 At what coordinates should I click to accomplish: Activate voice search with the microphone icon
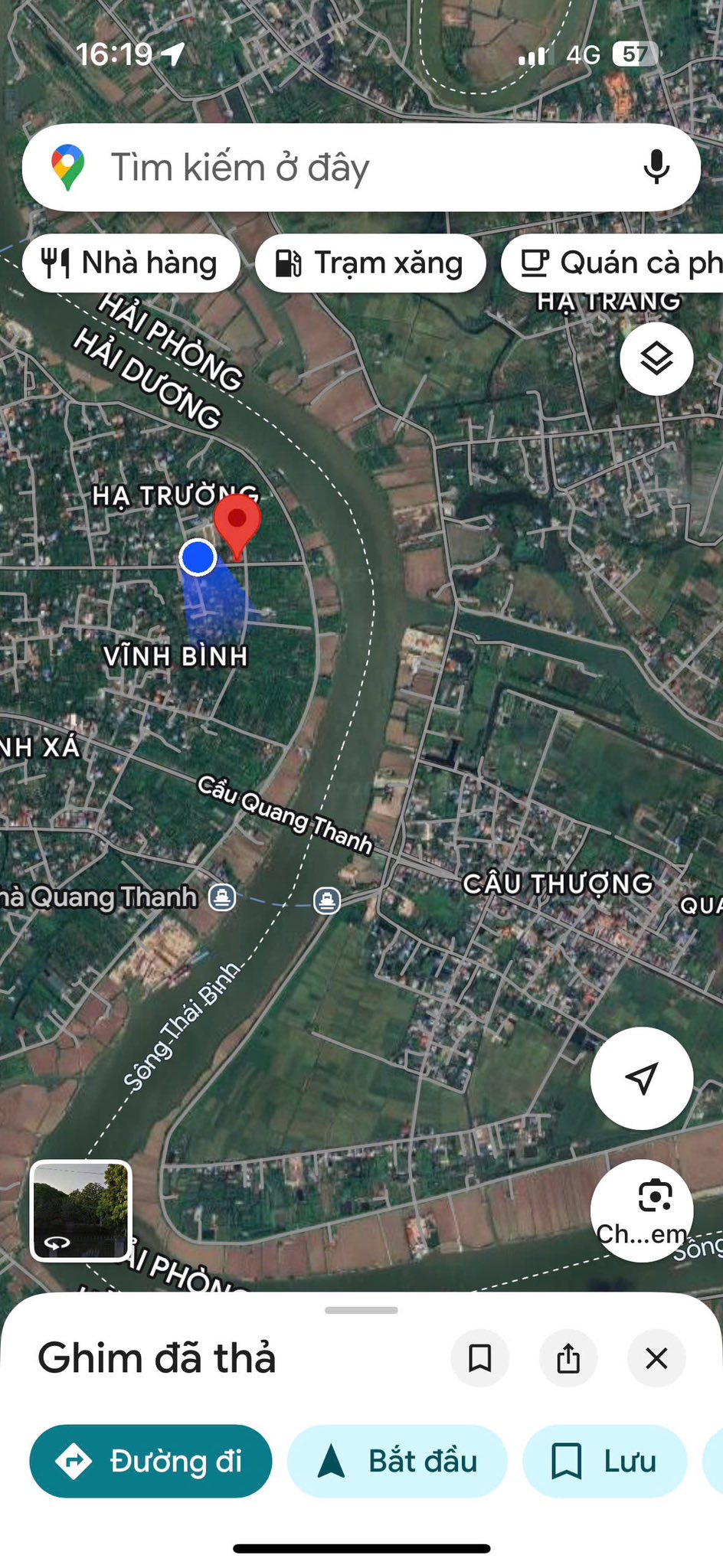point(655,167)
